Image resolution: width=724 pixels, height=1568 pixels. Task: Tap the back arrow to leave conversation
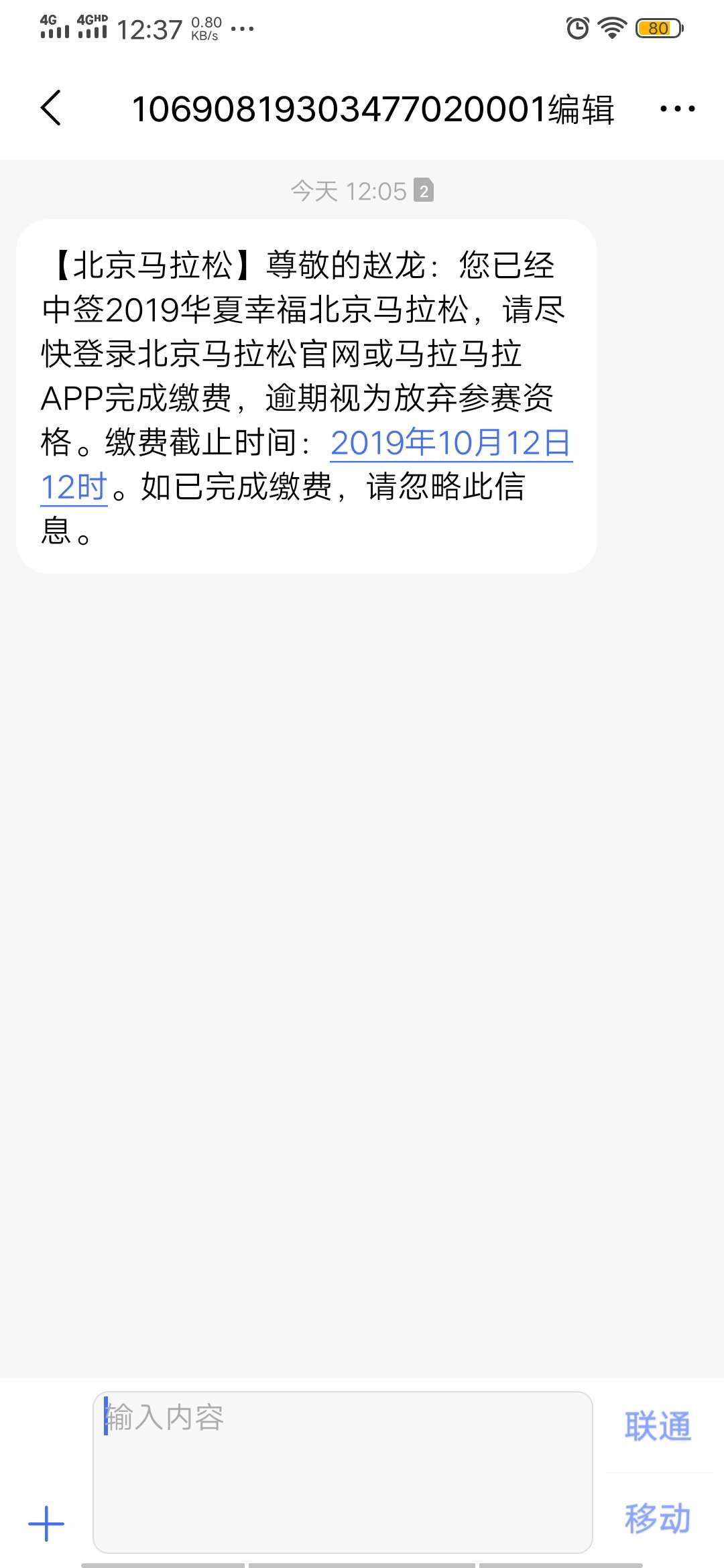[50, 109]
